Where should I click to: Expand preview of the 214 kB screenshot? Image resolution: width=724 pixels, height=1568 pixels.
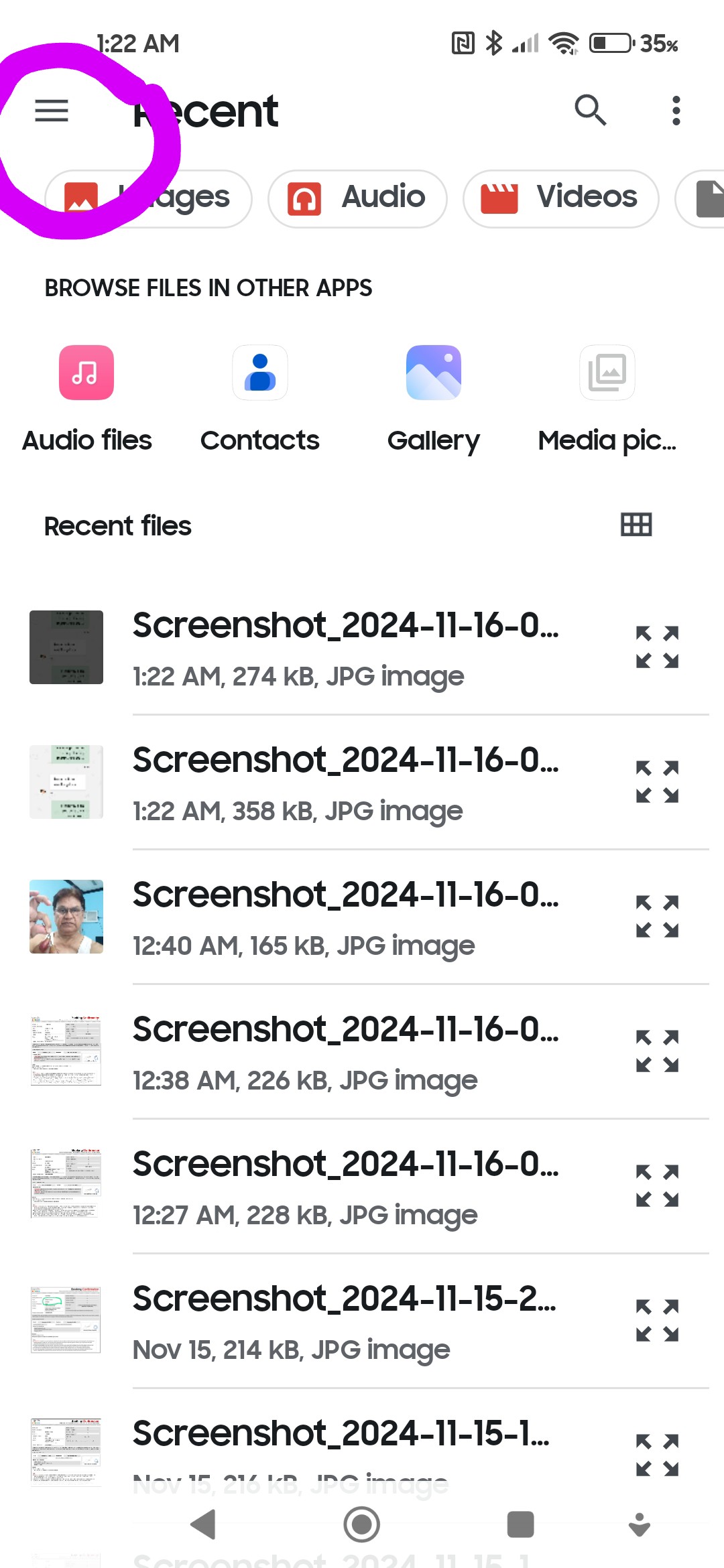(x=658, y=1320)
